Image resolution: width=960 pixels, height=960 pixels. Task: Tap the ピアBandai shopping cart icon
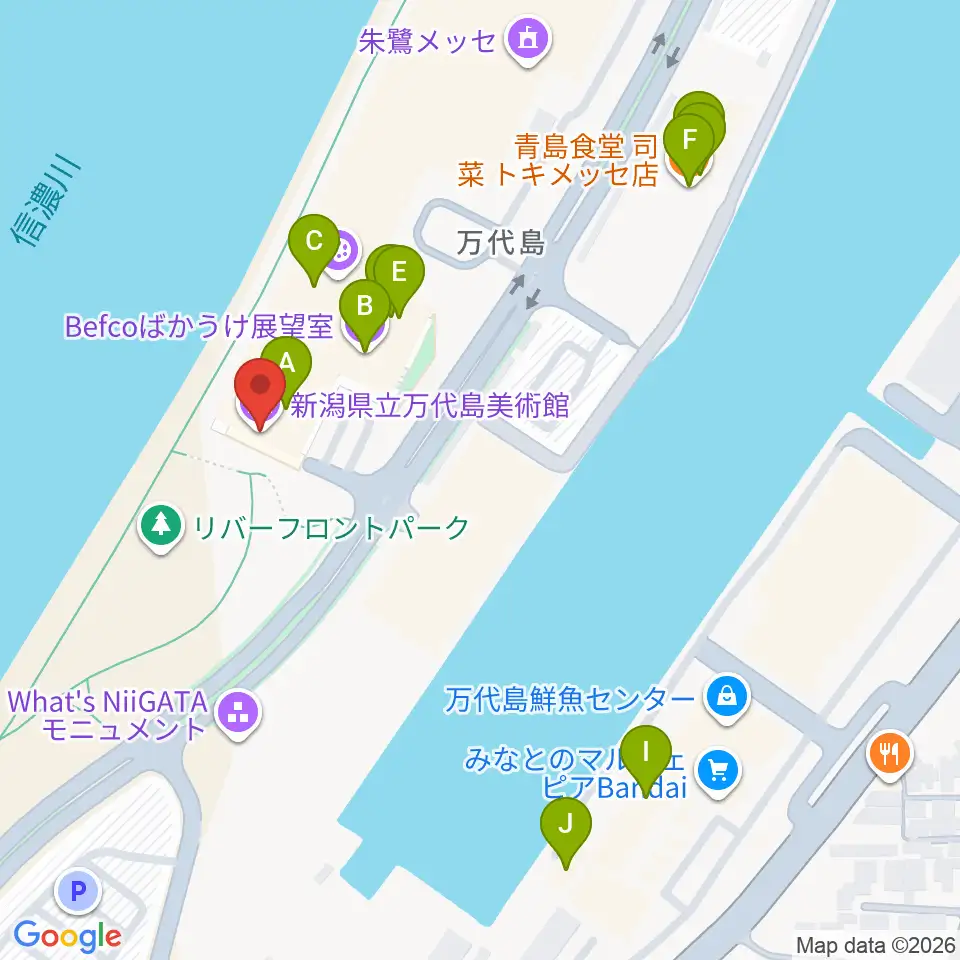pyautogui.click(x=718, y=771)
